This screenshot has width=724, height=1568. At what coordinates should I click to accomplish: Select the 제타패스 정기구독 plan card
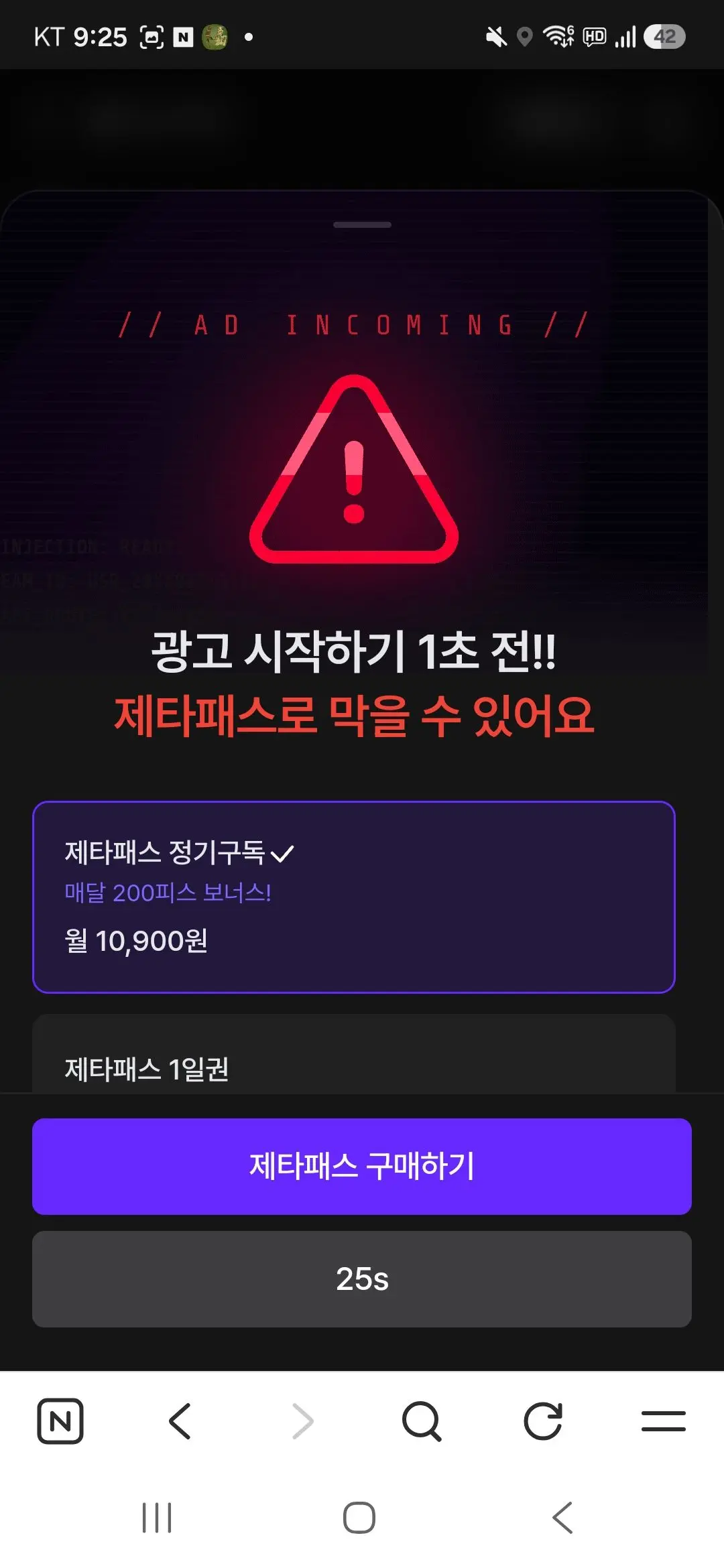pyautogui.click(x=354, y=897)
